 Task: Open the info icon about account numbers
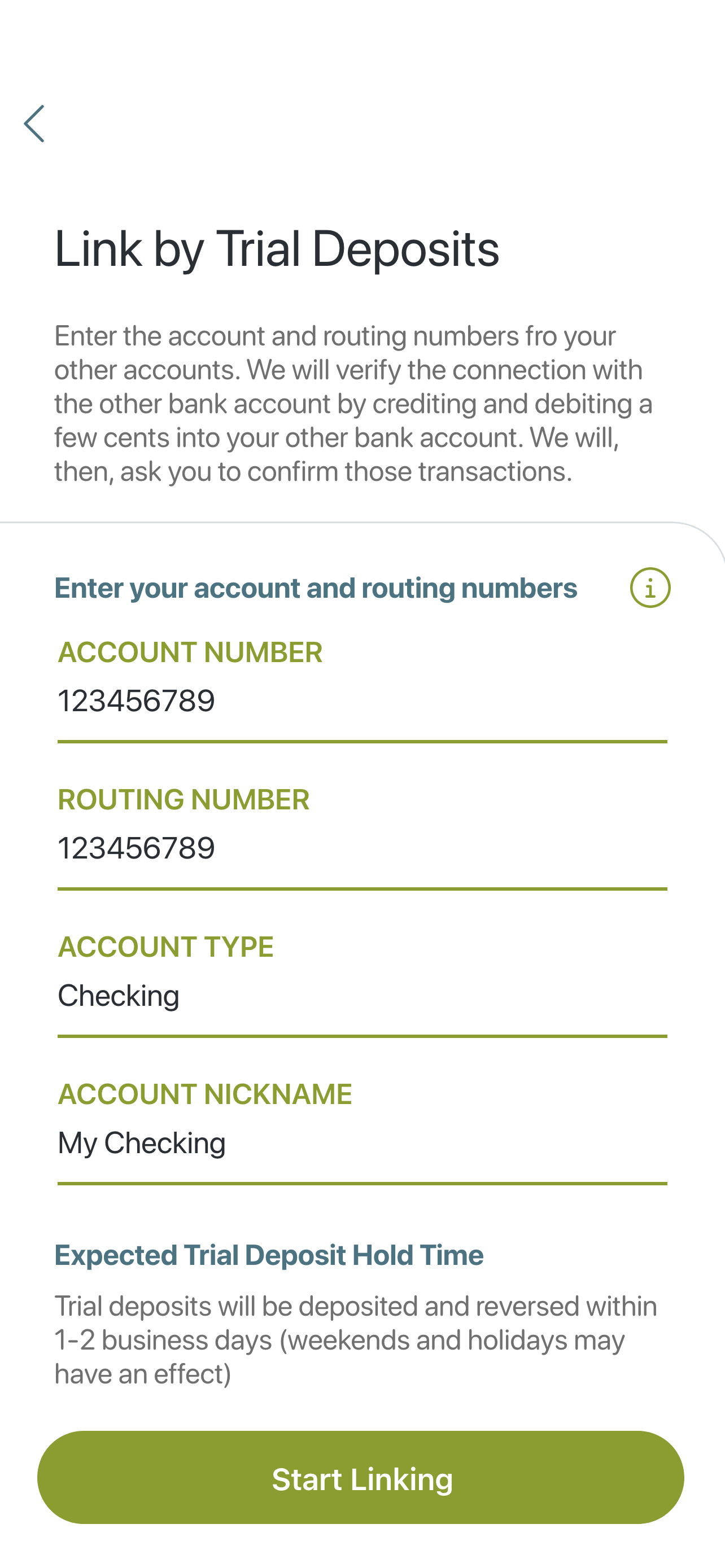point(649,588)
